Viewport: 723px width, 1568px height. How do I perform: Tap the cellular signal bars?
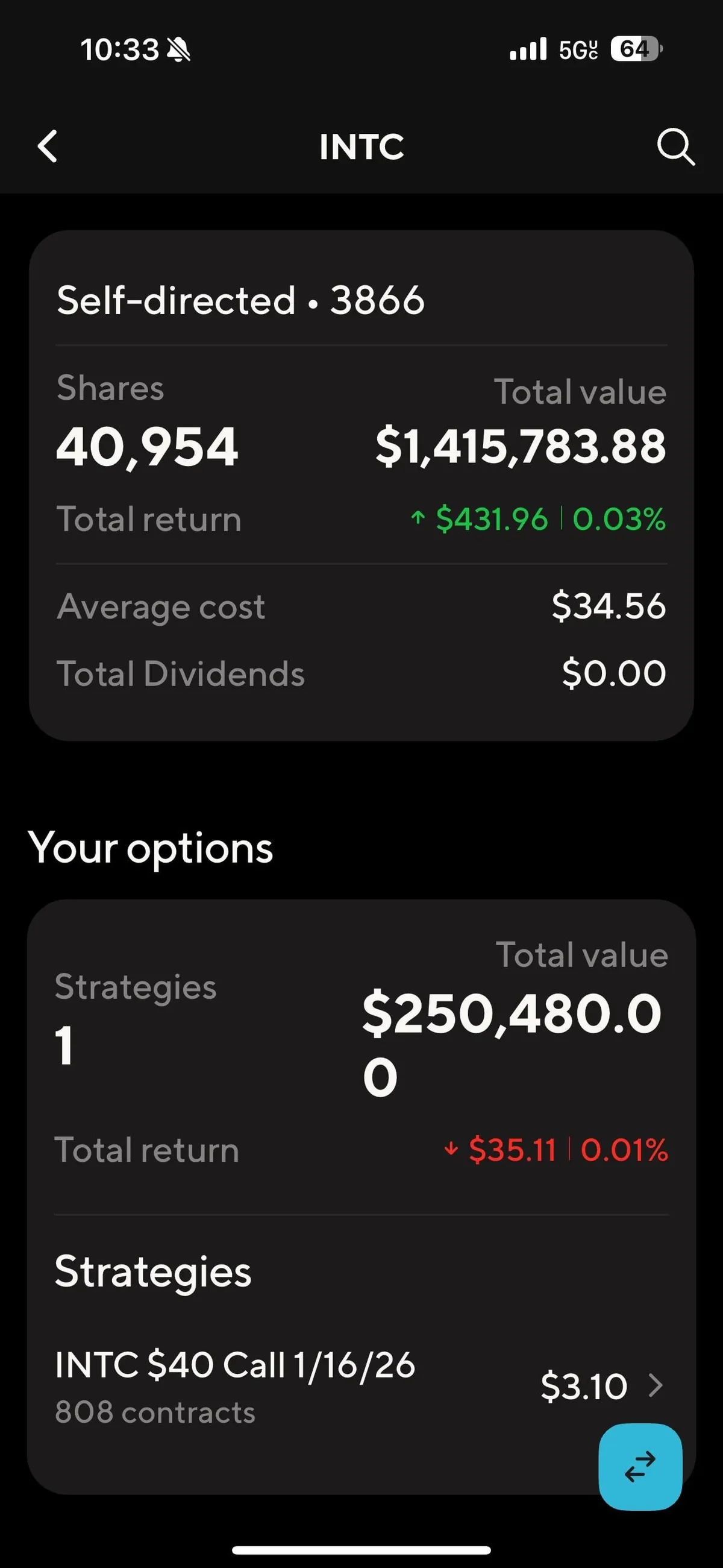coord(530,49)
